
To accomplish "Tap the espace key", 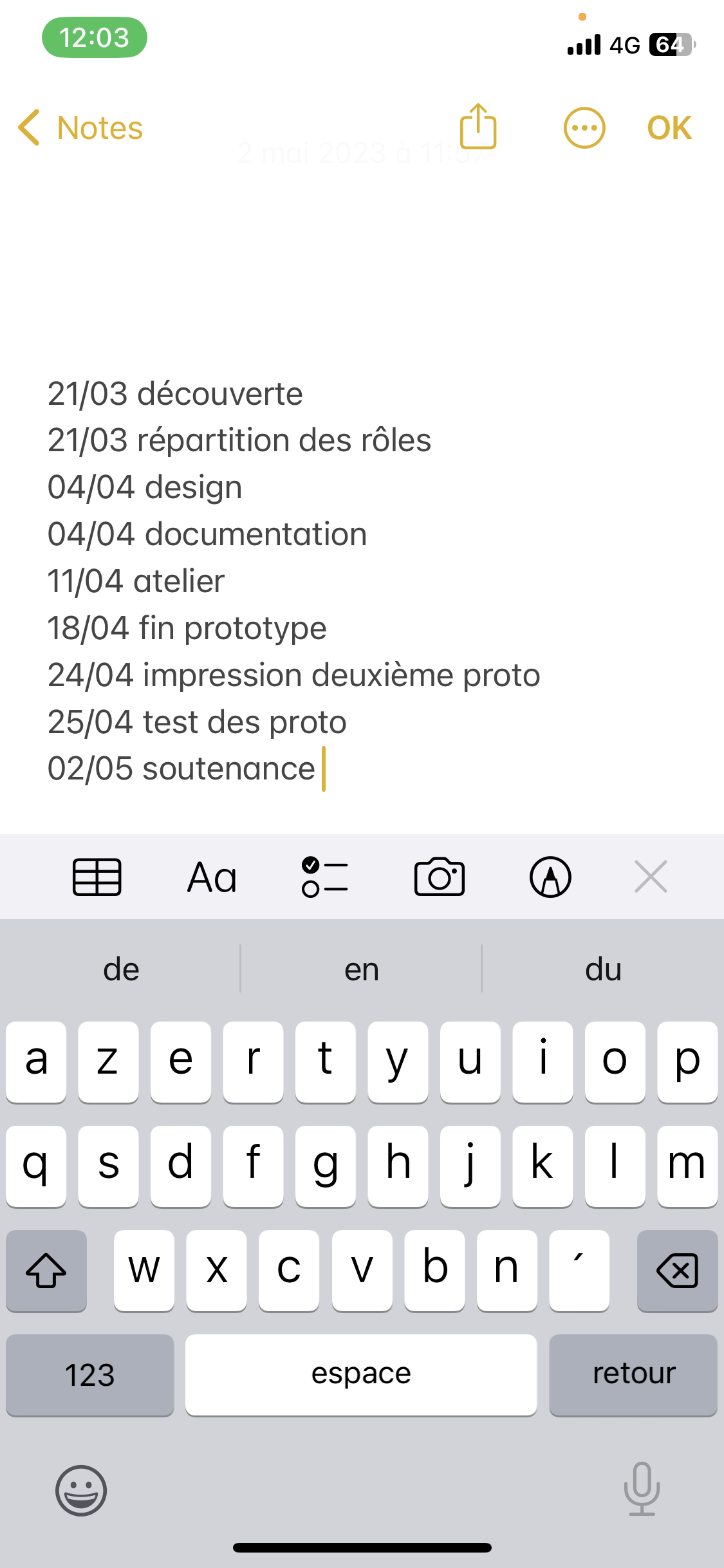I will coord(361,1375).
